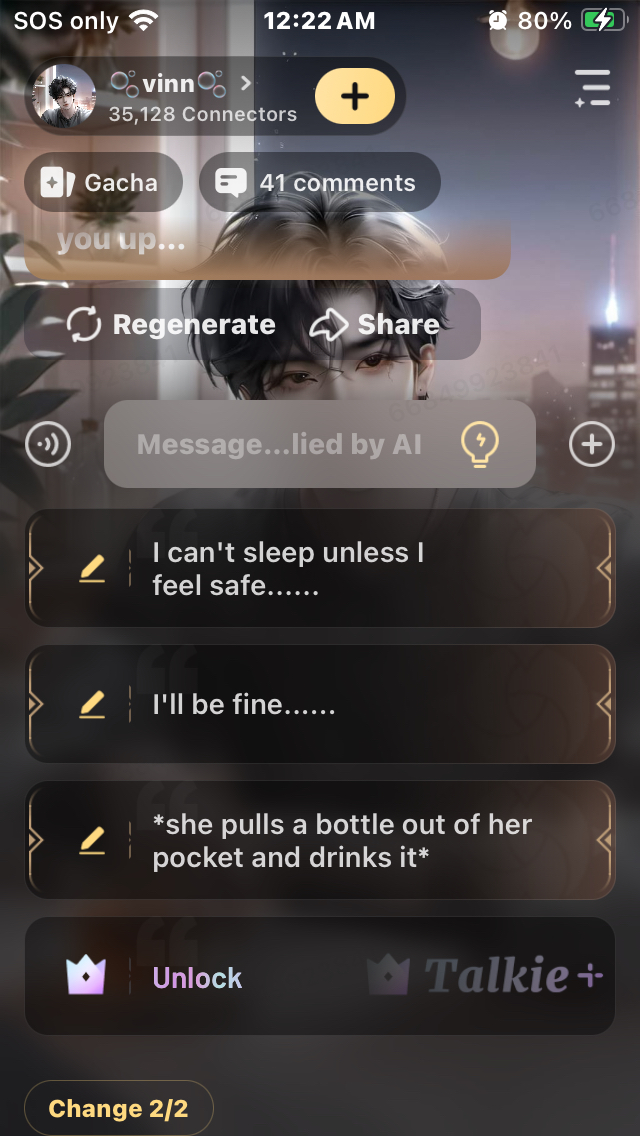View the 41 comments
Viewport: 640px width, 1136px height.
(319, 183)
